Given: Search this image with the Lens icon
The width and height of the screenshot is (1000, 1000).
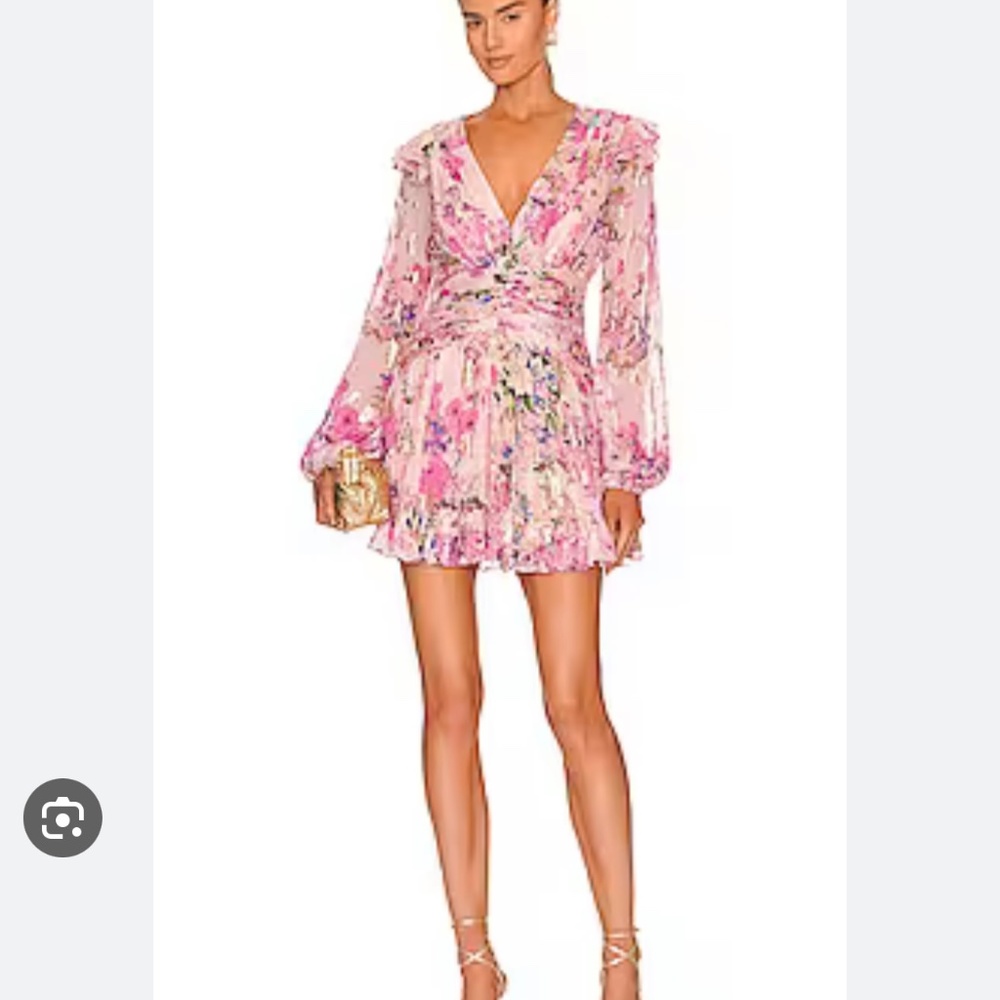Looking at the screenshot, I should pyautogui.click(x=63, y=818).
